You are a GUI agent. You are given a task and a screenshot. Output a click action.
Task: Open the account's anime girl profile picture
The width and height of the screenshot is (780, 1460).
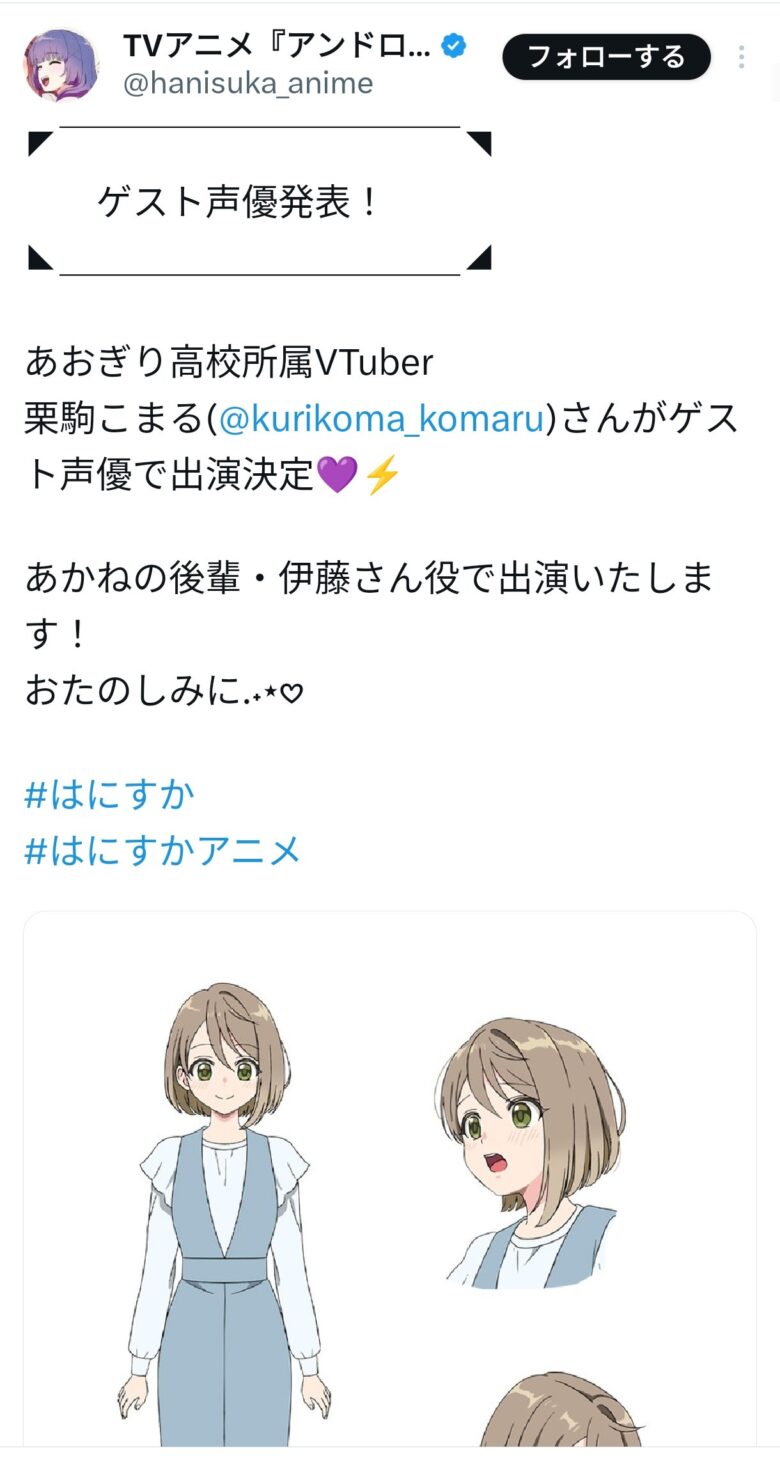pos(62,60)
